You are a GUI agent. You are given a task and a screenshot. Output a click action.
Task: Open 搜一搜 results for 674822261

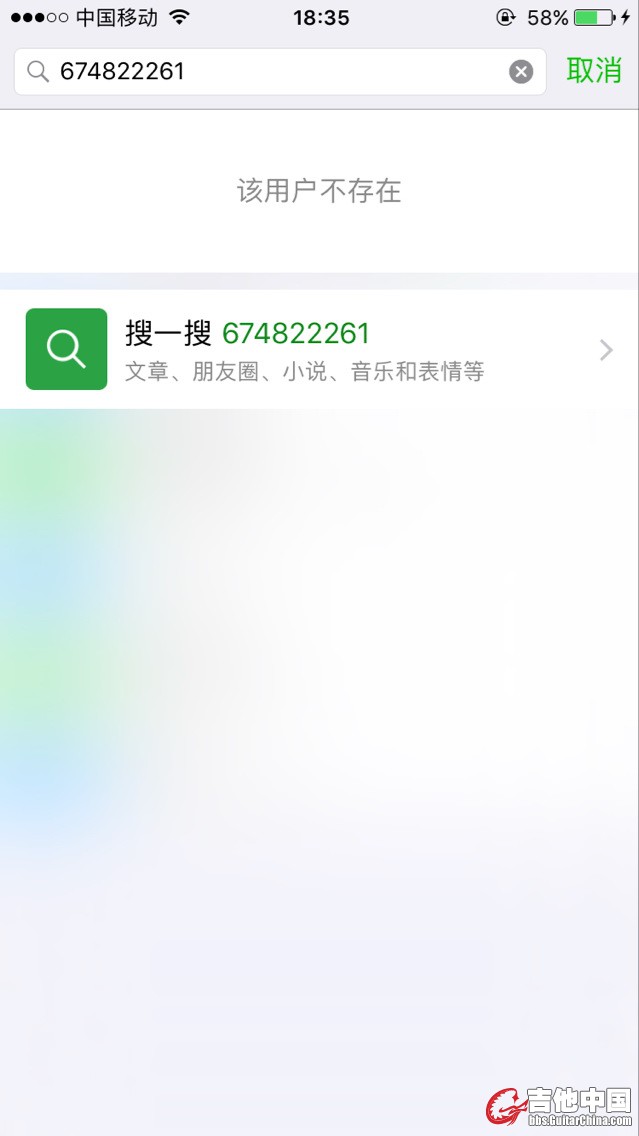(320, 349)
